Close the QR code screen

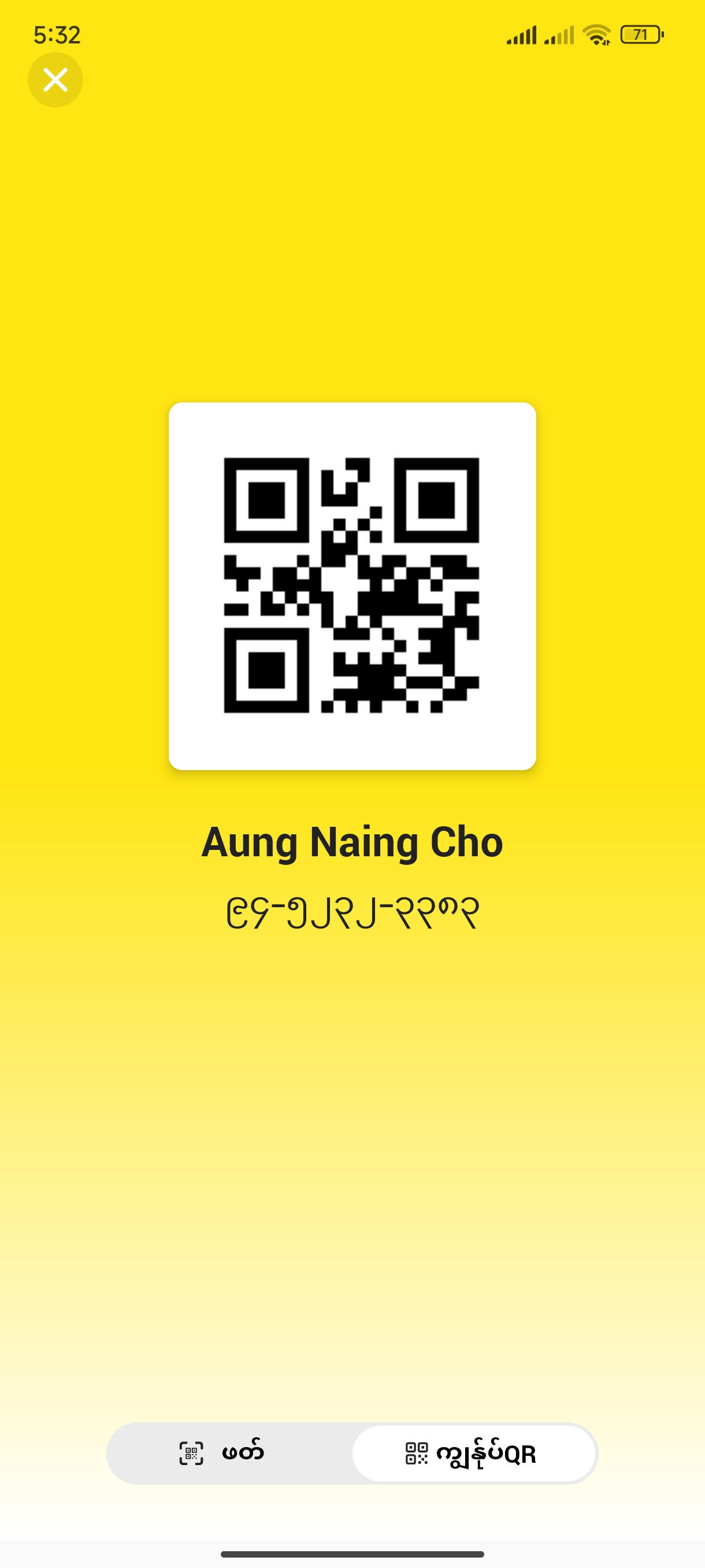click(55, 80)
